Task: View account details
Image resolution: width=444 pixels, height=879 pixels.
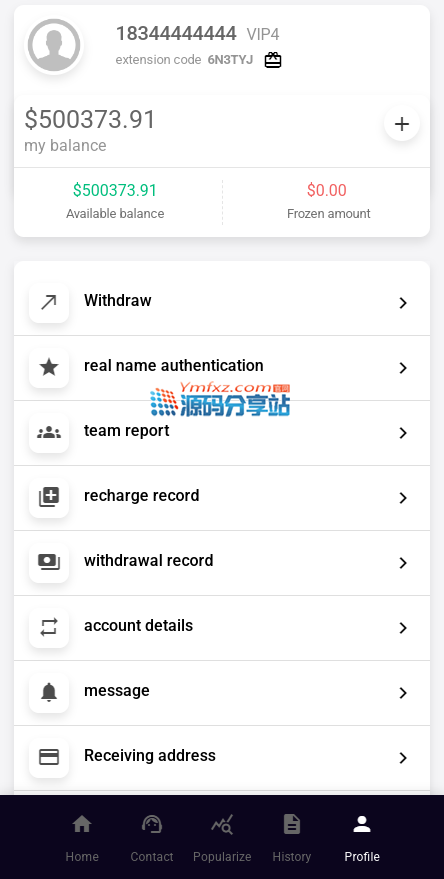Action: [222, 628]
